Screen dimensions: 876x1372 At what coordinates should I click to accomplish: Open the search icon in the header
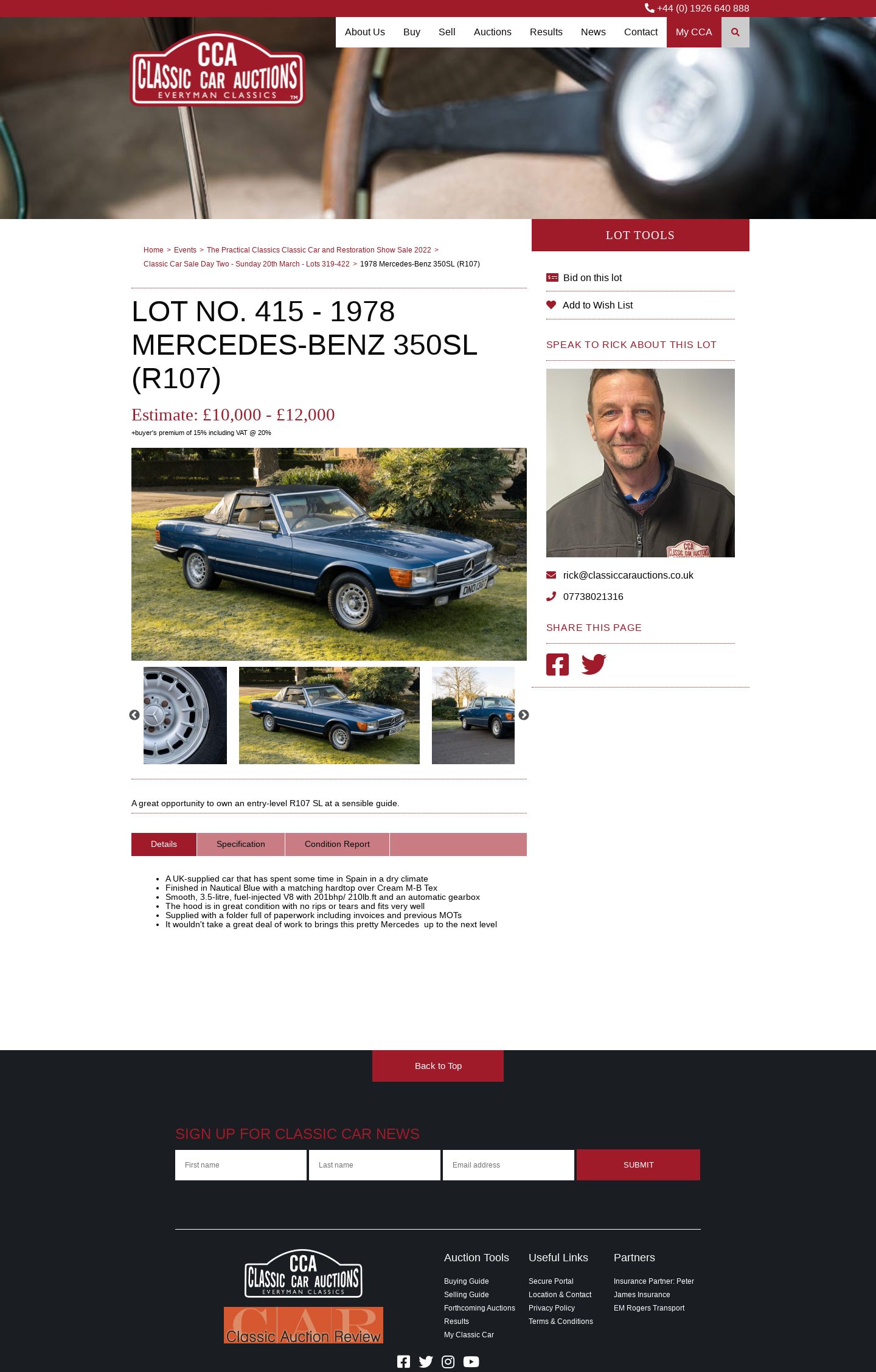(x=735, y=32)
